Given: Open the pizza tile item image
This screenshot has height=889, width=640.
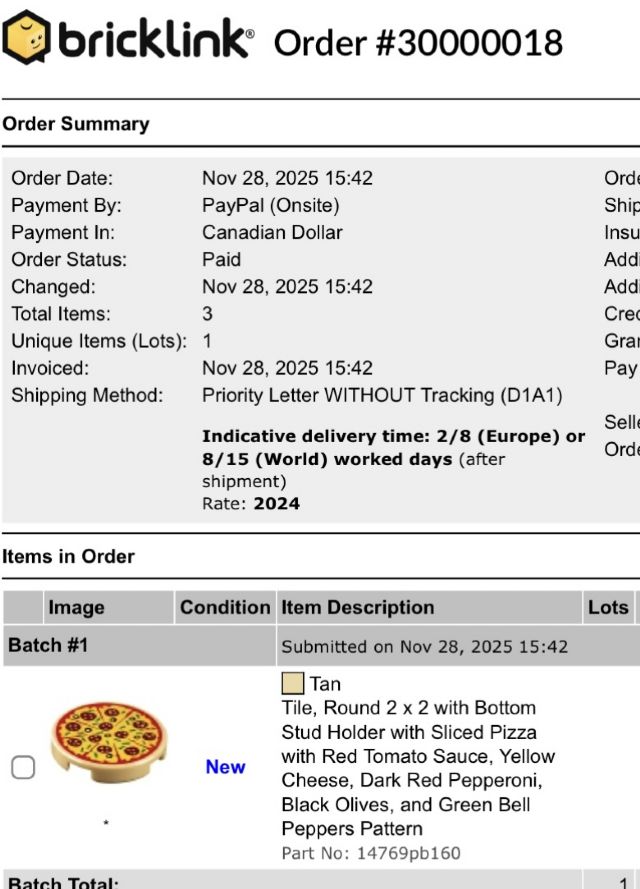Looking at the screenshot, I should (108, 744).
